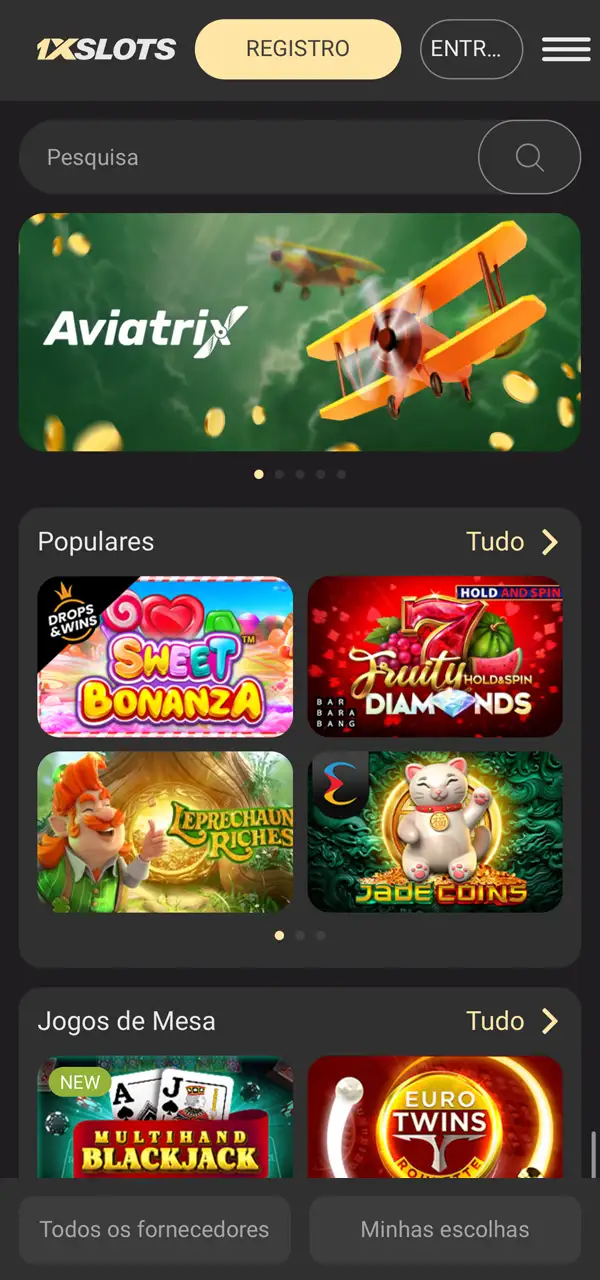Open Minhas escolhas
Viewport: 600px width, 1280px height.
(x=445, y=1229)
